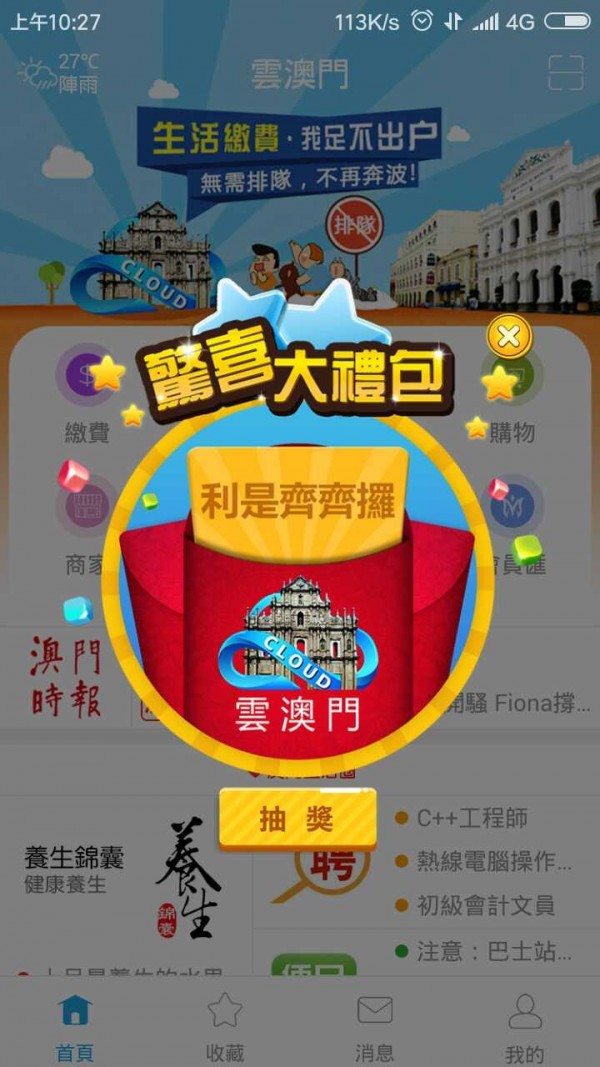Open the 雲澳門 red envelope
The width and height of the screenshot is (600, 1067).
(297, 640)
